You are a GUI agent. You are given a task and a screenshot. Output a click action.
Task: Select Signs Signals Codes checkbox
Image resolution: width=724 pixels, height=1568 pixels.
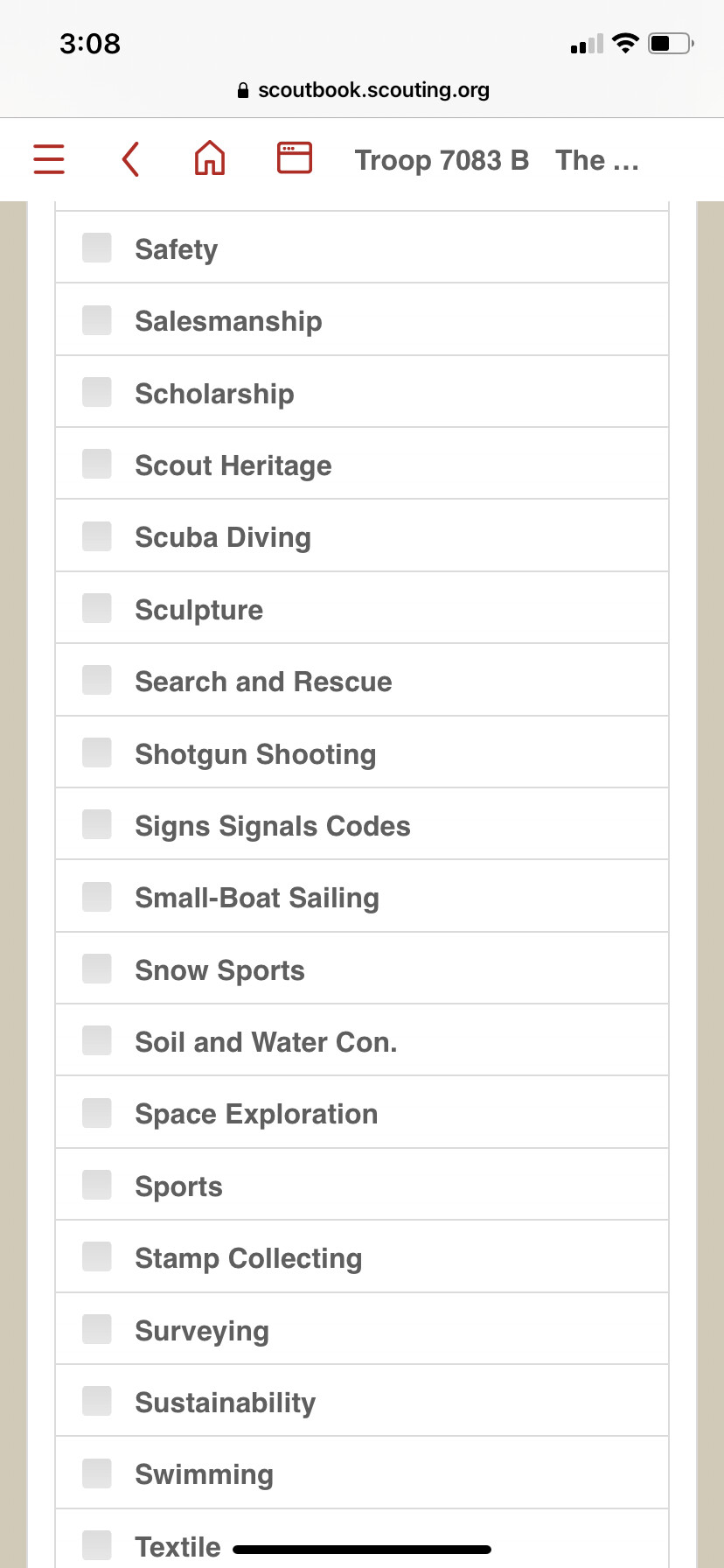[x=97, y=824]
